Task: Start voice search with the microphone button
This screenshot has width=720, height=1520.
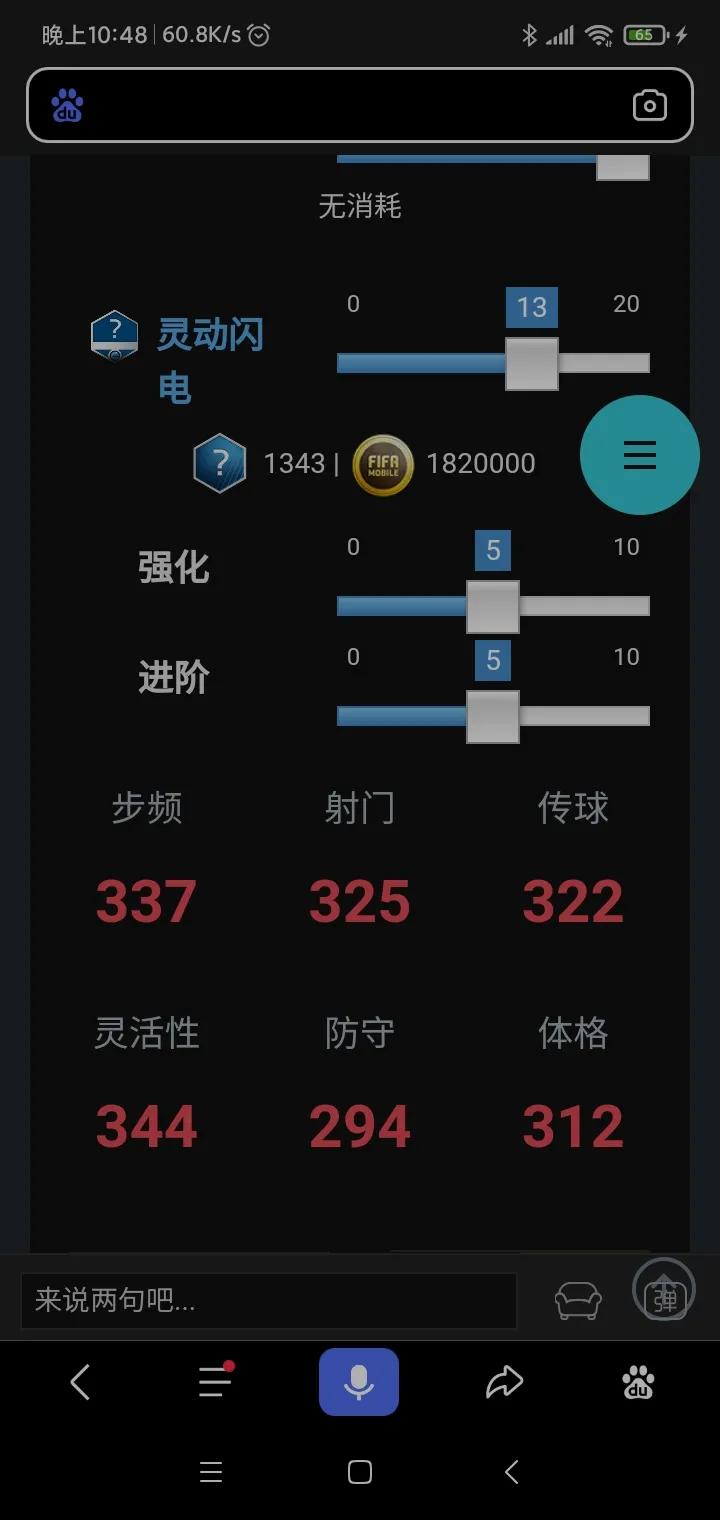Action: tap(359, 1382)
